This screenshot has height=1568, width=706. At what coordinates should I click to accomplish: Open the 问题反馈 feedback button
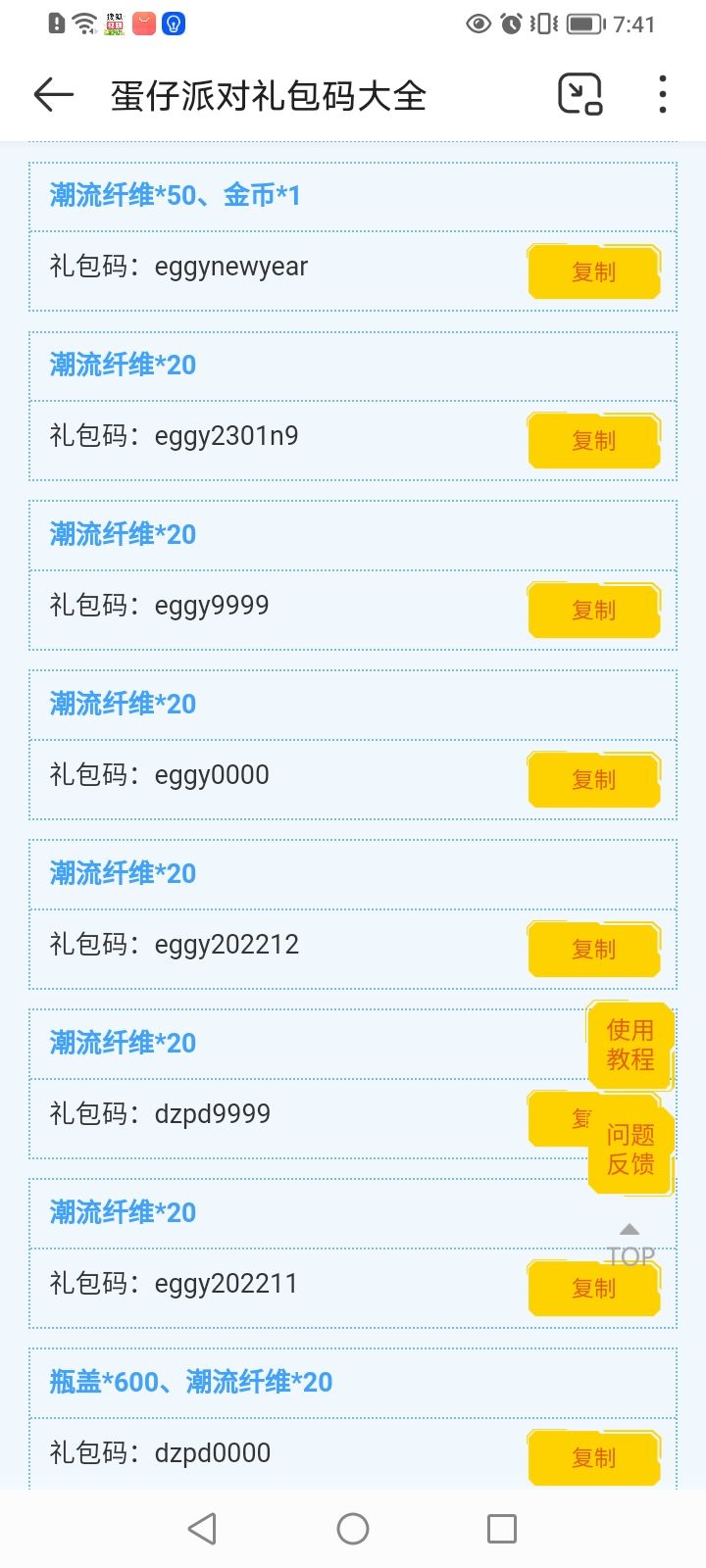(630, 1150)
